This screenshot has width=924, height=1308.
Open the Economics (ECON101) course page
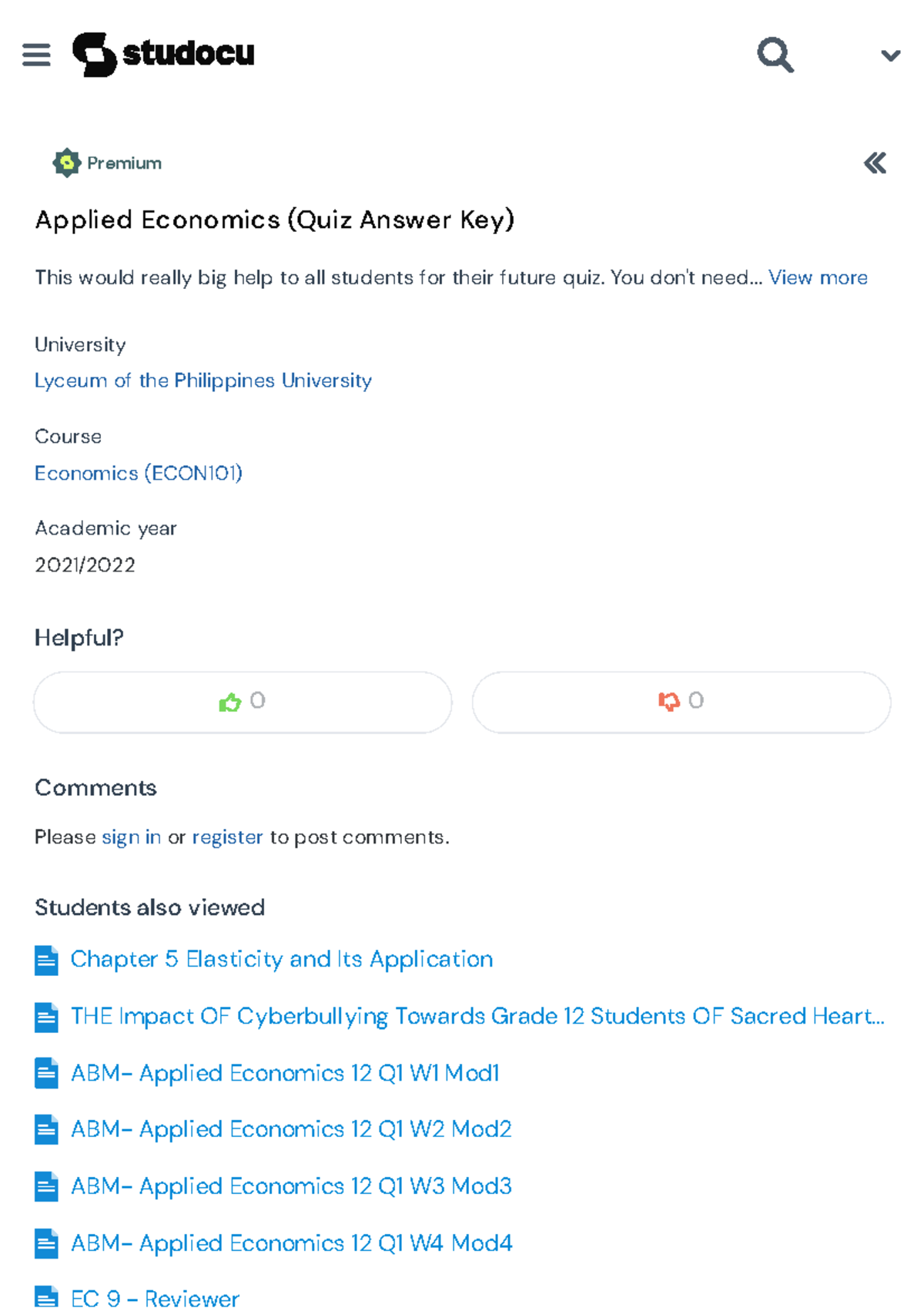pyautogui.click(x=139, y=473)
